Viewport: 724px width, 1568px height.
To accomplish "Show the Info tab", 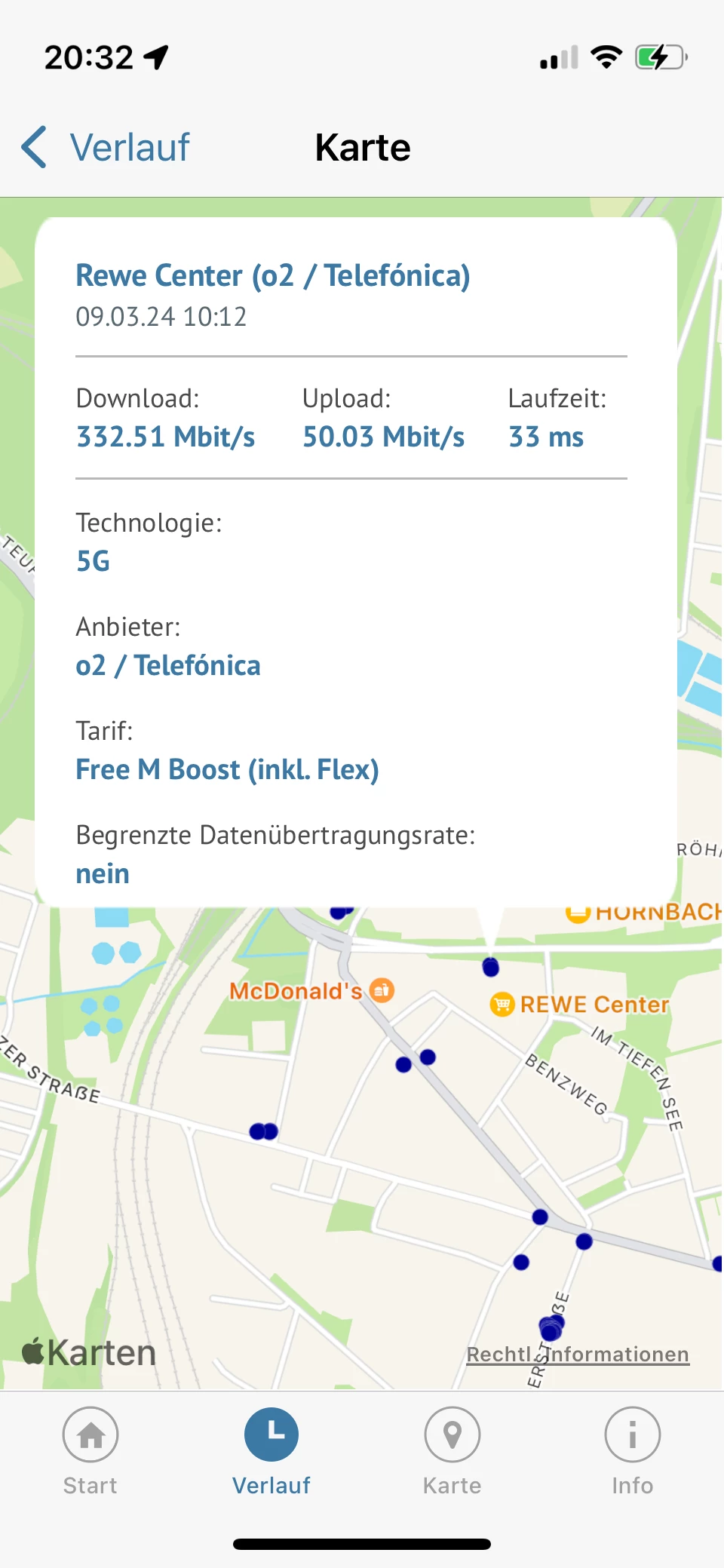I will [x=632, y=1450].
